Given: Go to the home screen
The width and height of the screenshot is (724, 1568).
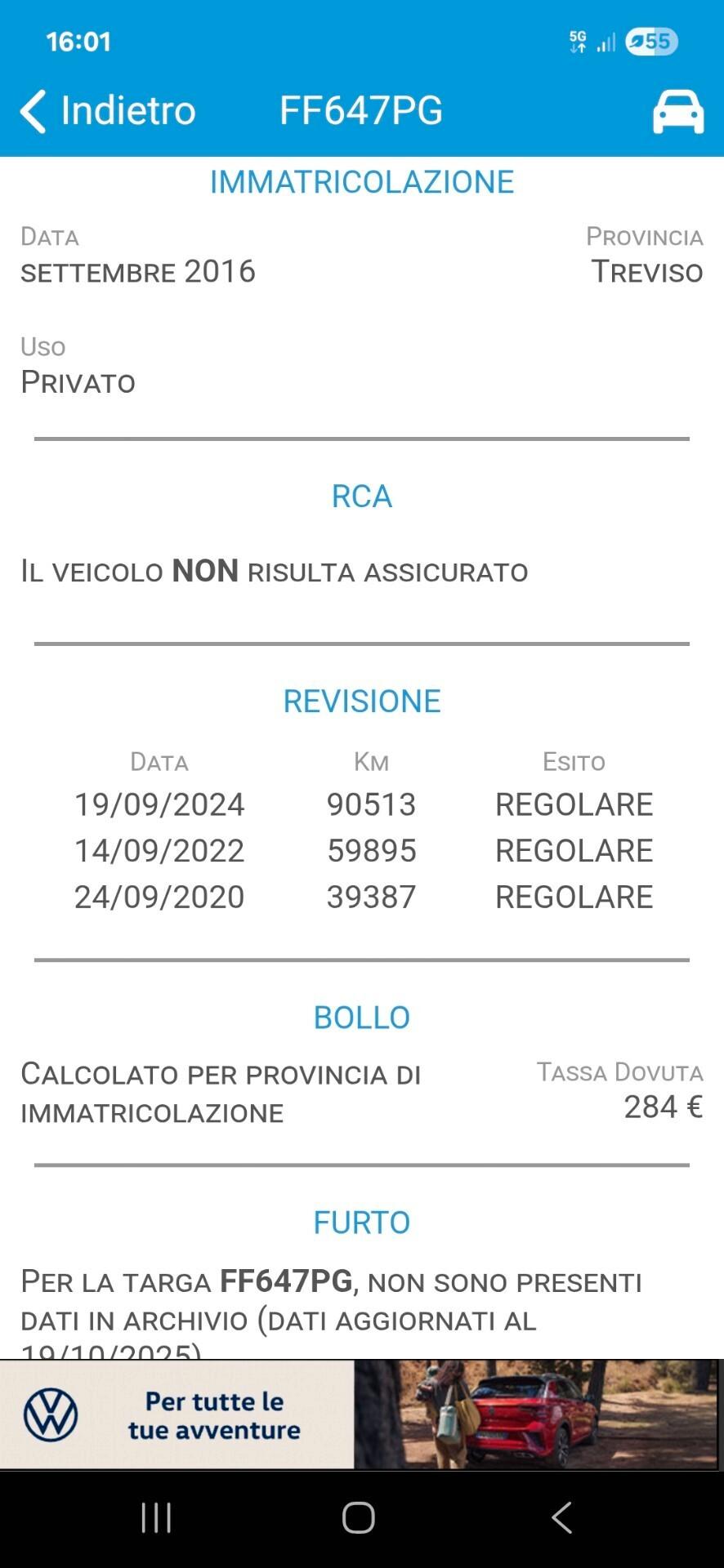Looking at the screenshot, I should (359, 1517).
